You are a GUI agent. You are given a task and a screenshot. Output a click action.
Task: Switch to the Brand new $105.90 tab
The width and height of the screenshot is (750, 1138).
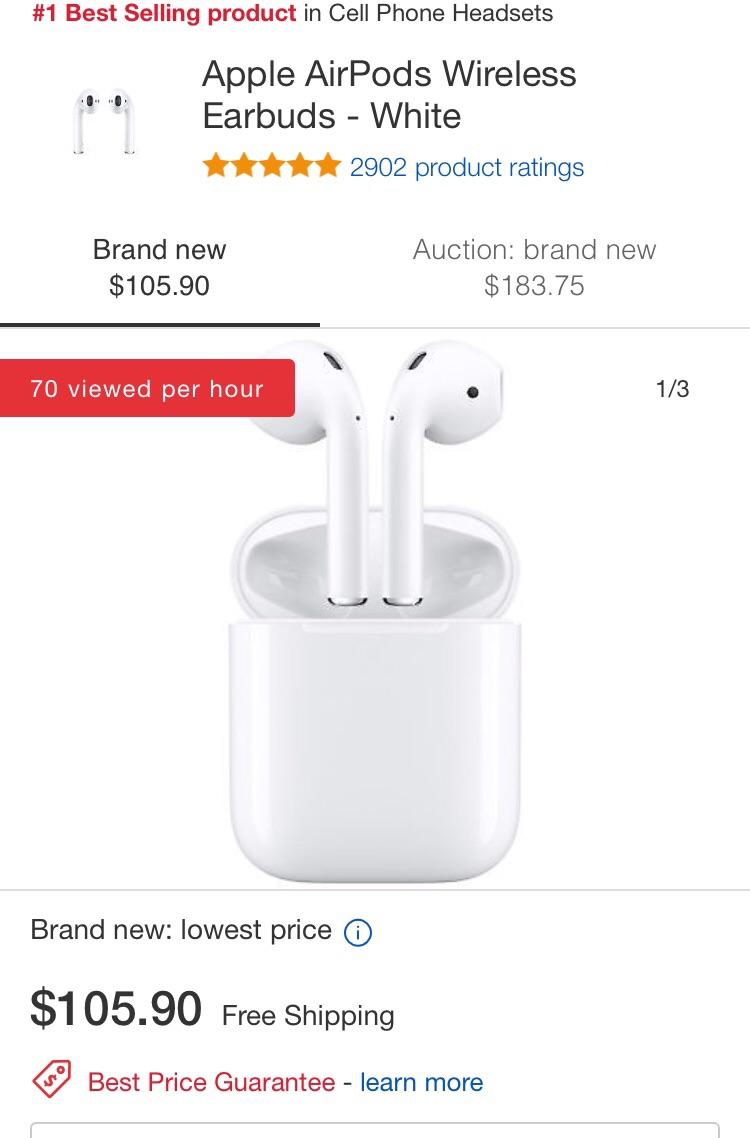158,266
